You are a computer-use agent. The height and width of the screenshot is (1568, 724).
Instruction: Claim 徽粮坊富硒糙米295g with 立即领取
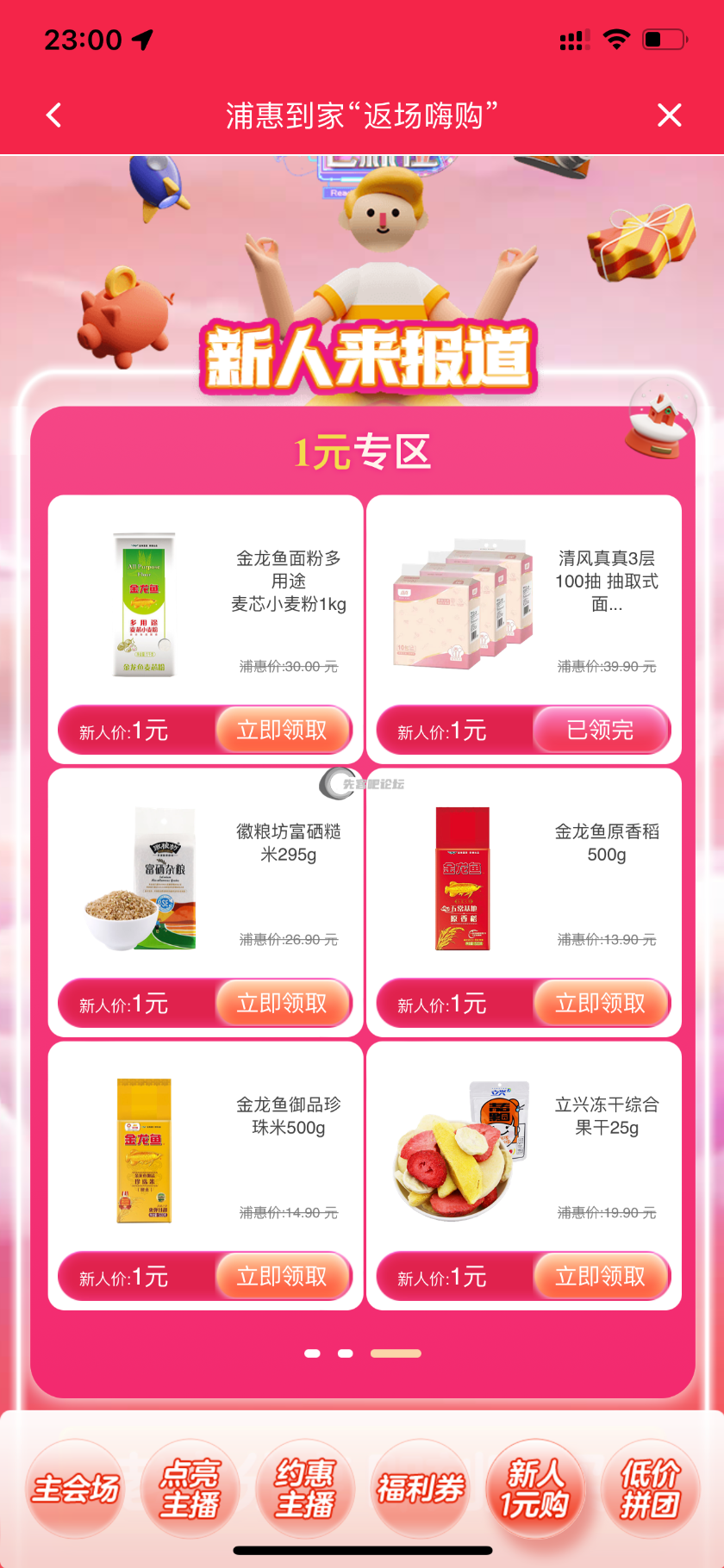pos(283,1004)
